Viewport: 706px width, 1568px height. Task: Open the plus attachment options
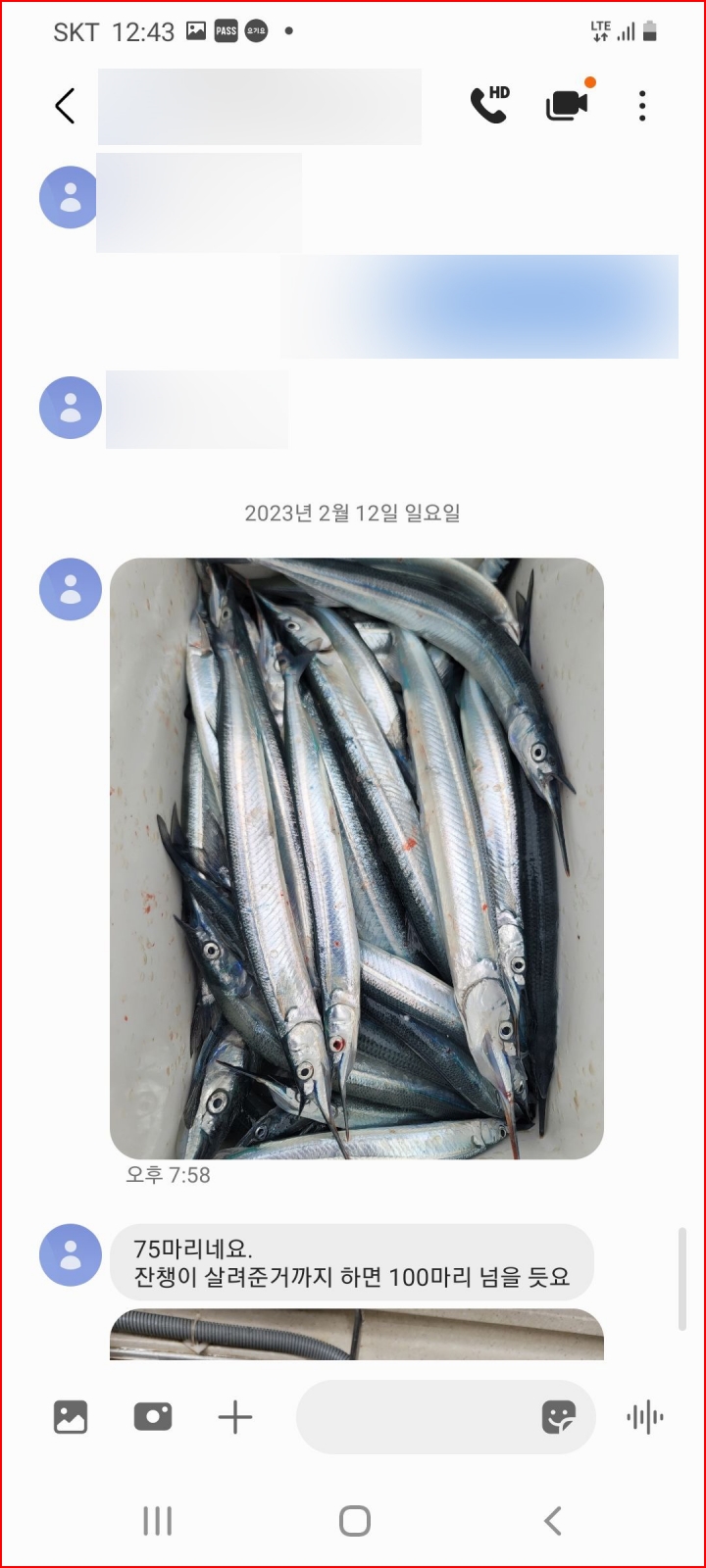click(235, 1417)
